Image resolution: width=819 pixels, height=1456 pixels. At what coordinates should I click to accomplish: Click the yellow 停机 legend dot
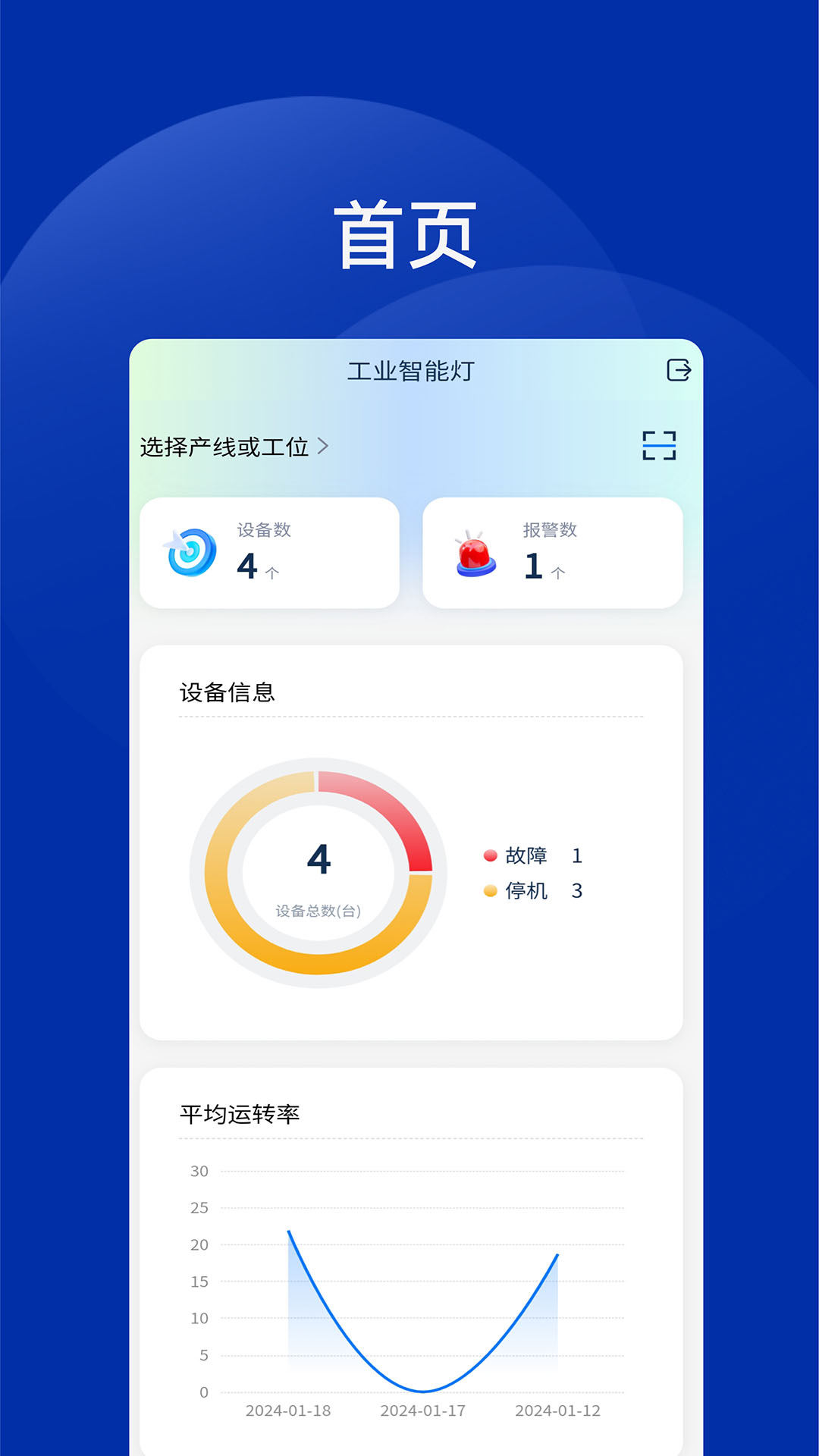pos(489,892)
